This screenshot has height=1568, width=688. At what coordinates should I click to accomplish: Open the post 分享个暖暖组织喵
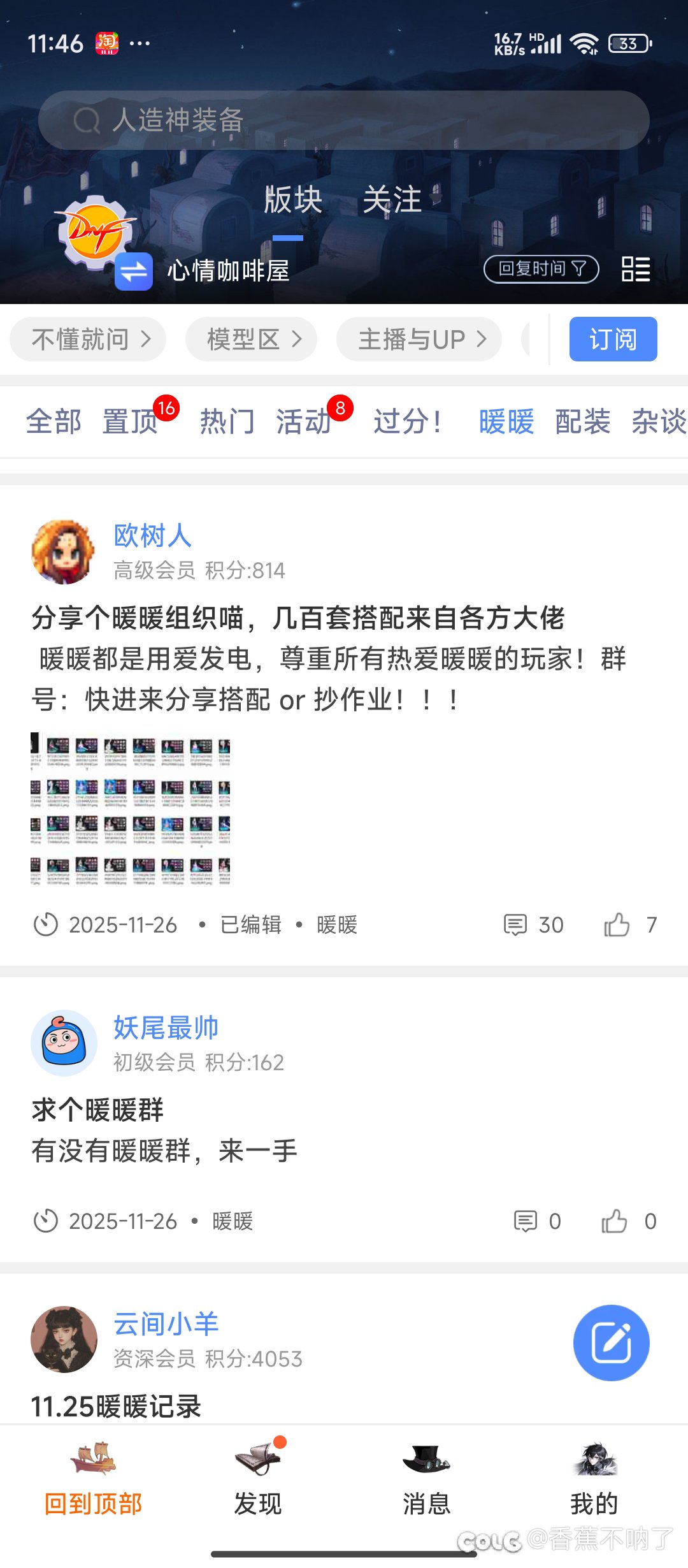click(298, 618)
